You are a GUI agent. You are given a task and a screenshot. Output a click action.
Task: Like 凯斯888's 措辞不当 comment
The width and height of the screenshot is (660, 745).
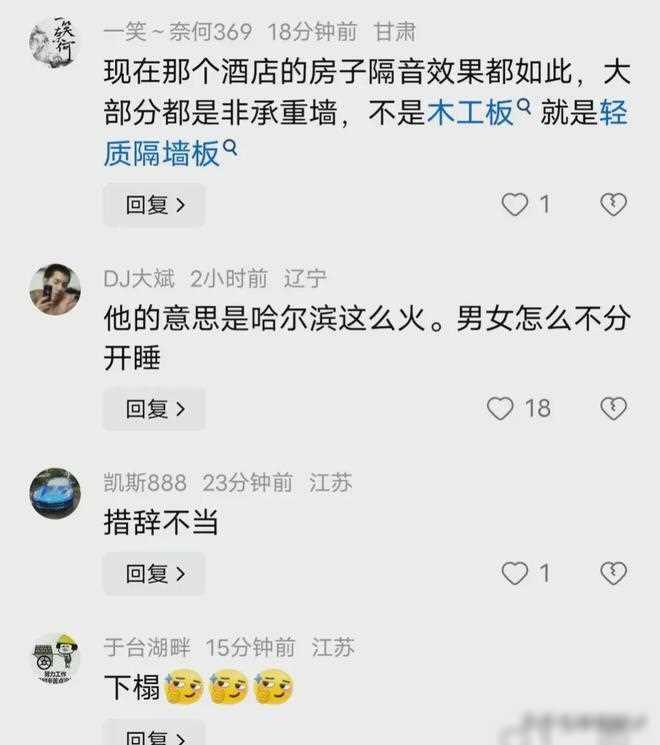point(514,573)
